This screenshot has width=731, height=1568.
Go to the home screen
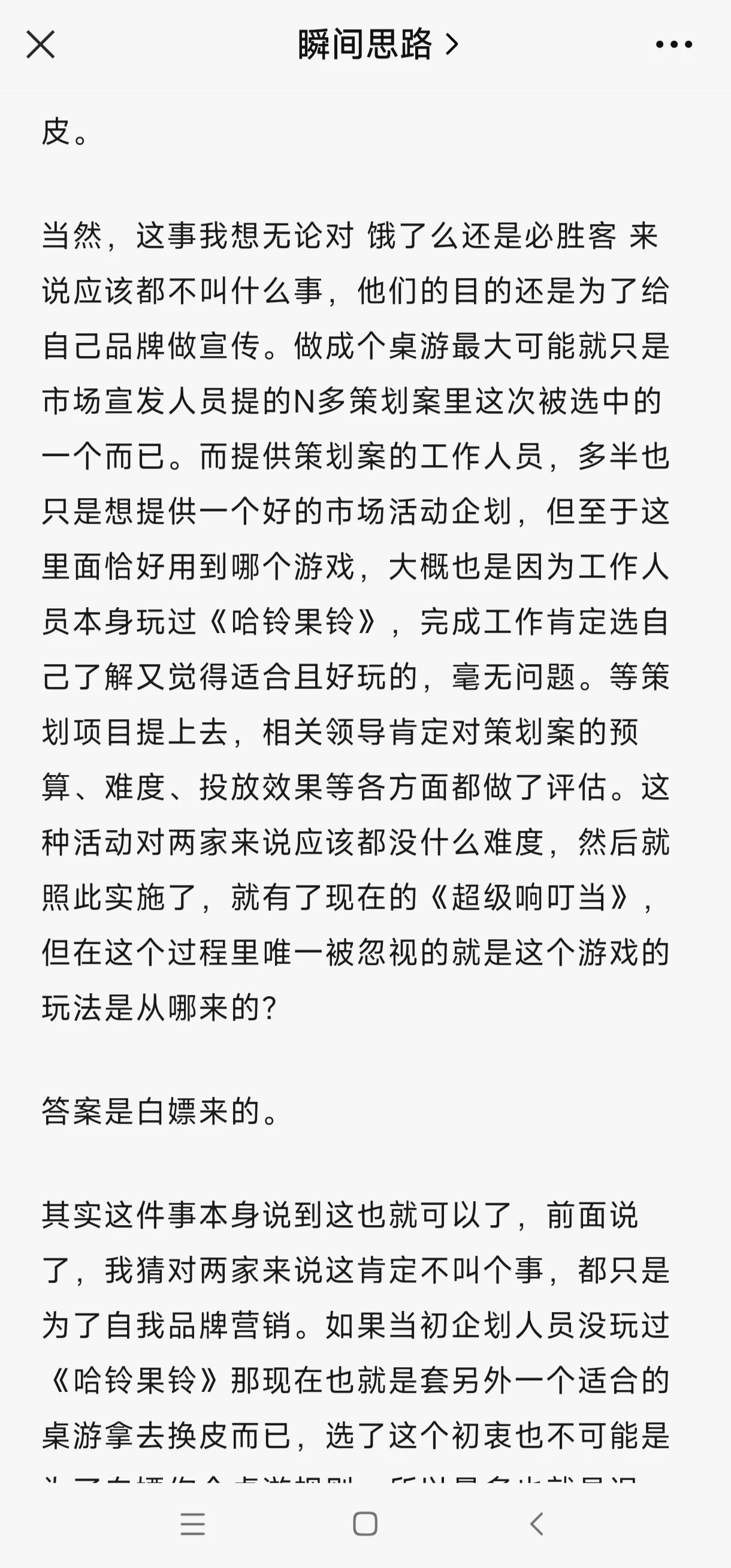pos(365,1524)
